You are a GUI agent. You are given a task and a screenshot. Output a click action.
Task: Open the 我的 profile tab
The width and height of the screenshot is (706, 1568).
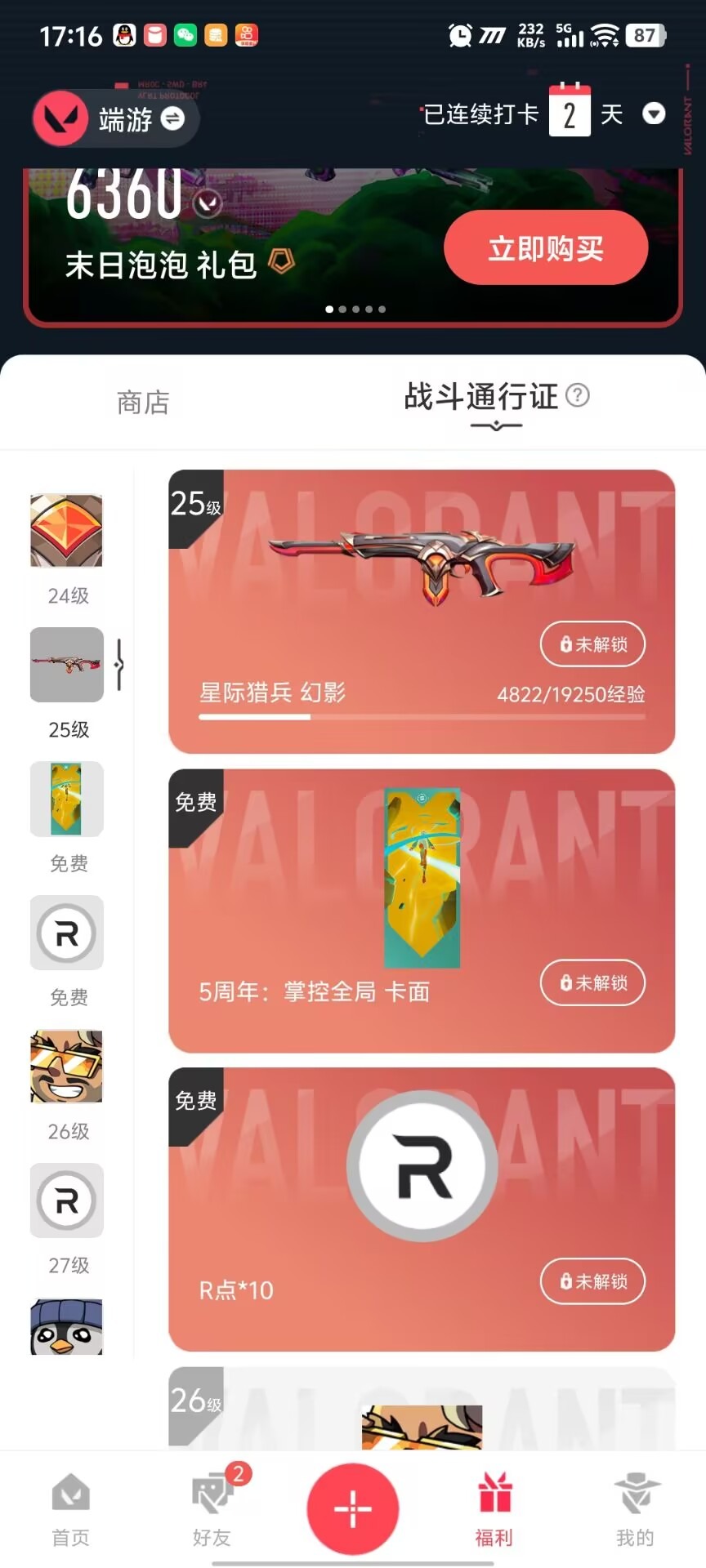coord(635,1509)
